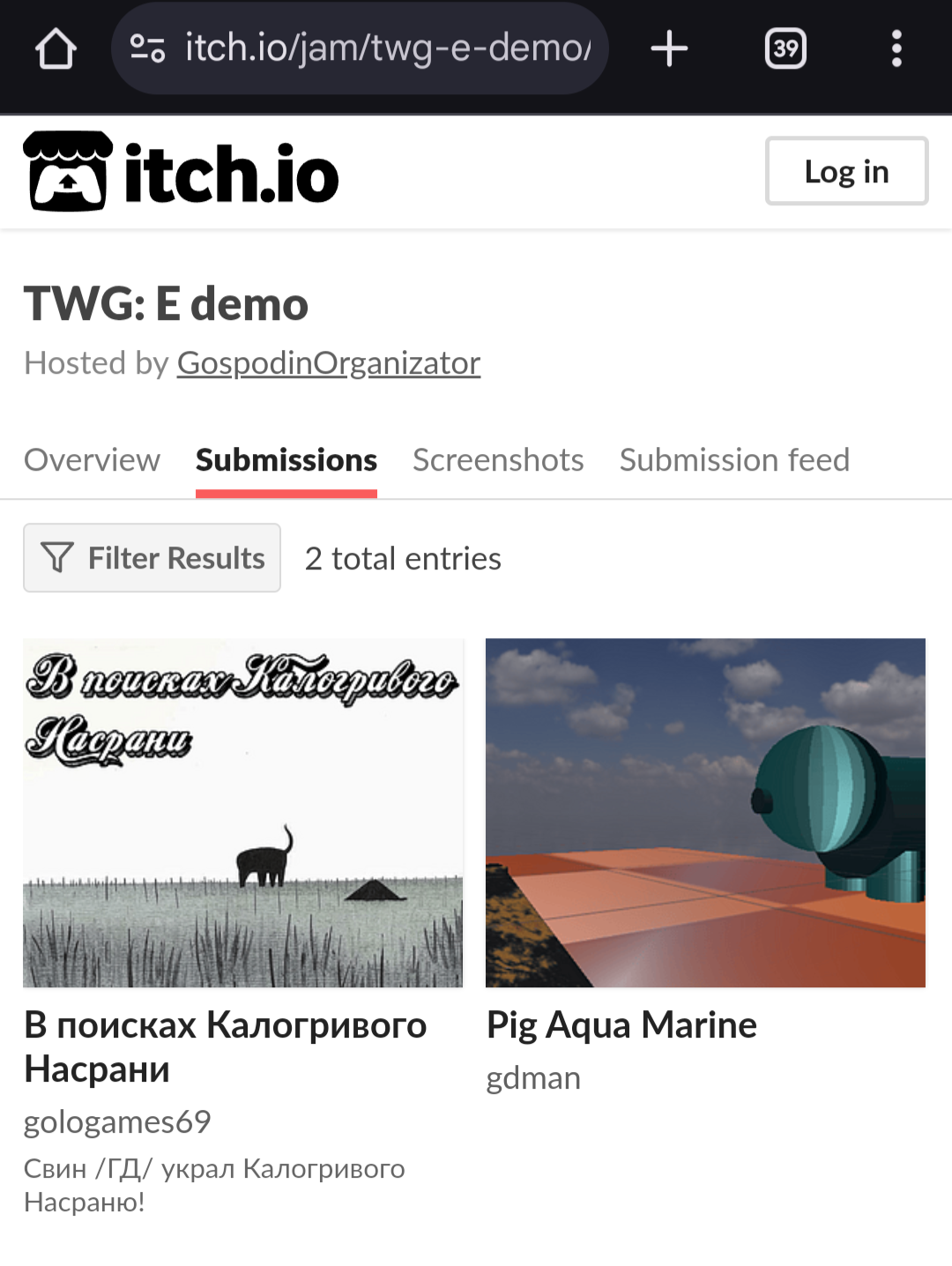The width and height of the screenshot is (952, 1266).
Task: Open the itch.io home logo
Action: tap(182, 172)
